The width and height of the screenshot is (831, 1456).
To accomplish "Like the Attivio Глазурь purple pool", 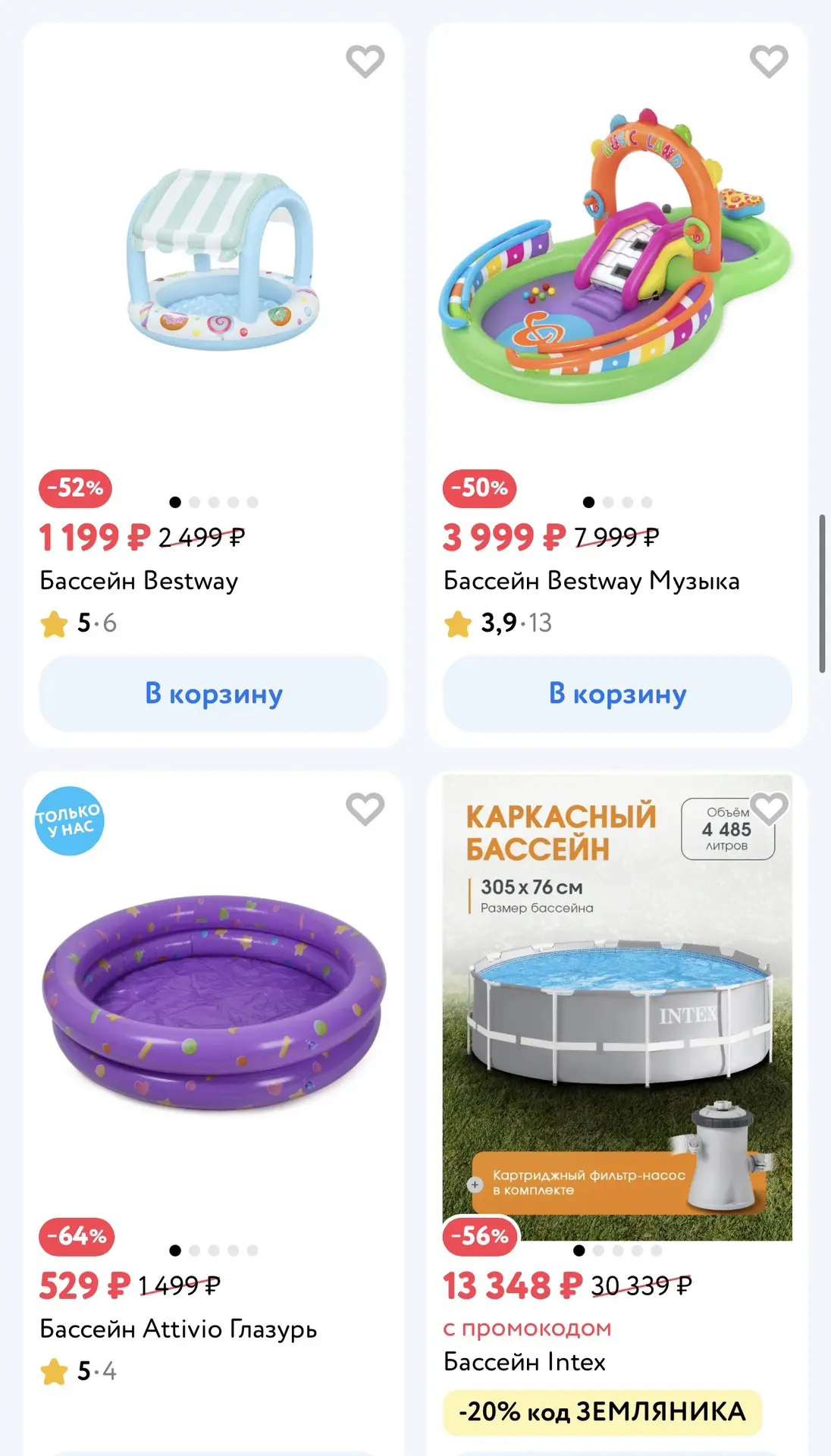I will click(x=365, y=809).
